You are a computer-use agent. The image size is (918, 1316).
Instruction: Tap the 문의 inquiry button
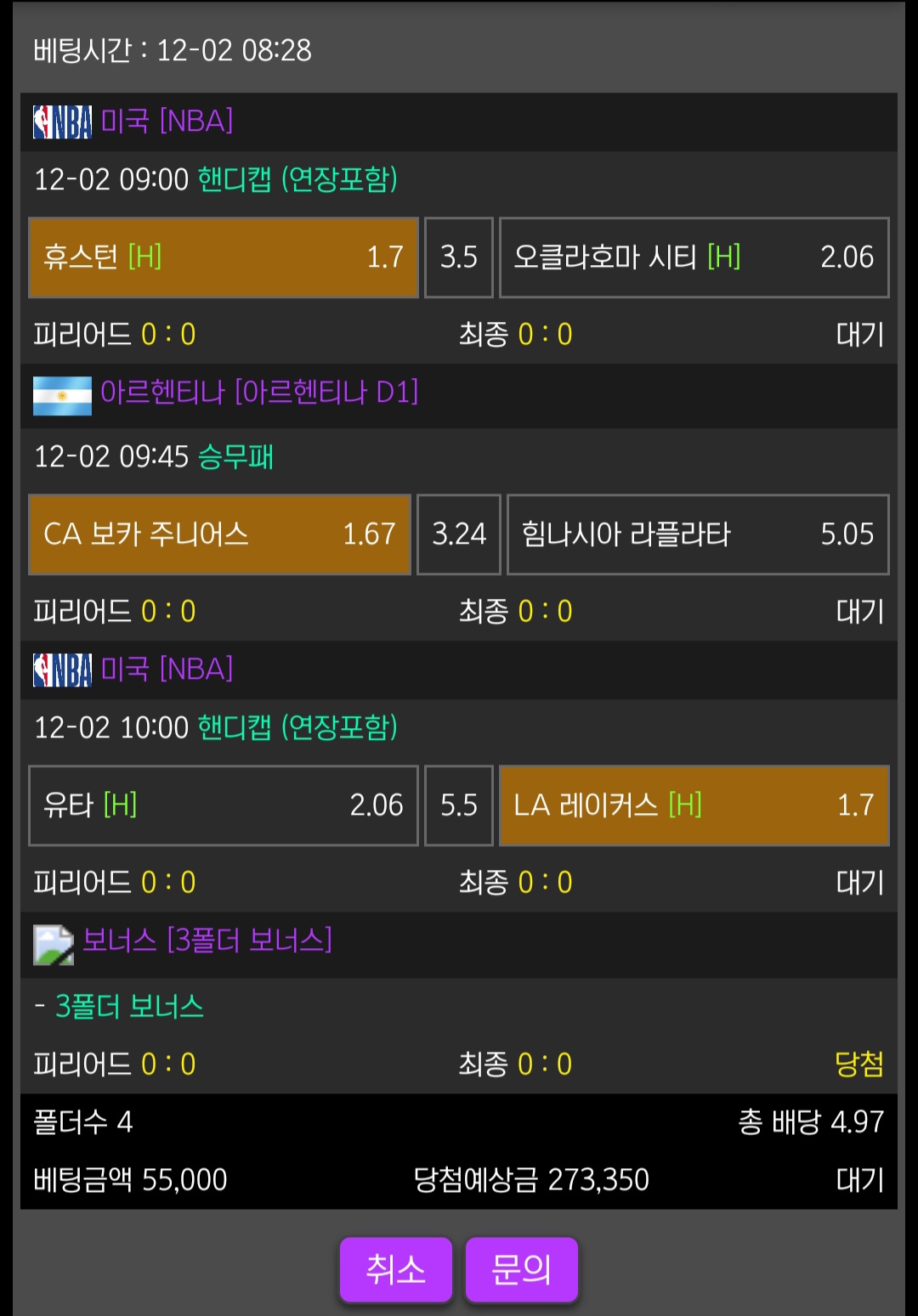click(x=521, y=1269)
